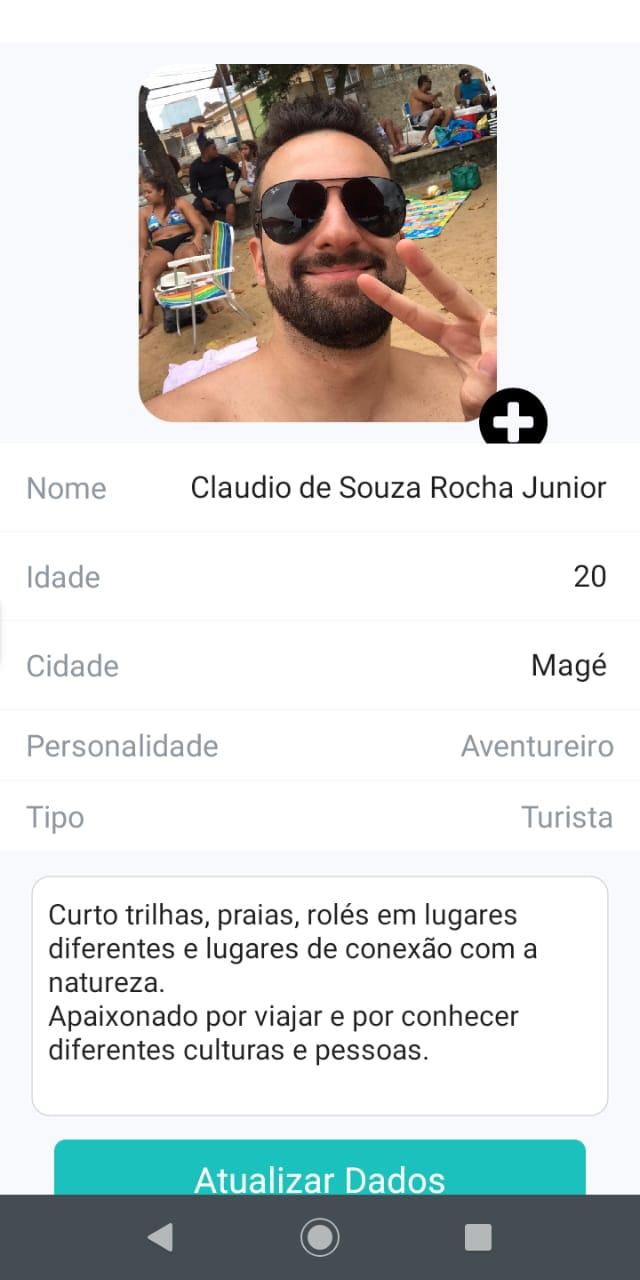
Task: Go to the home screen
Action: coord(320,1238)
